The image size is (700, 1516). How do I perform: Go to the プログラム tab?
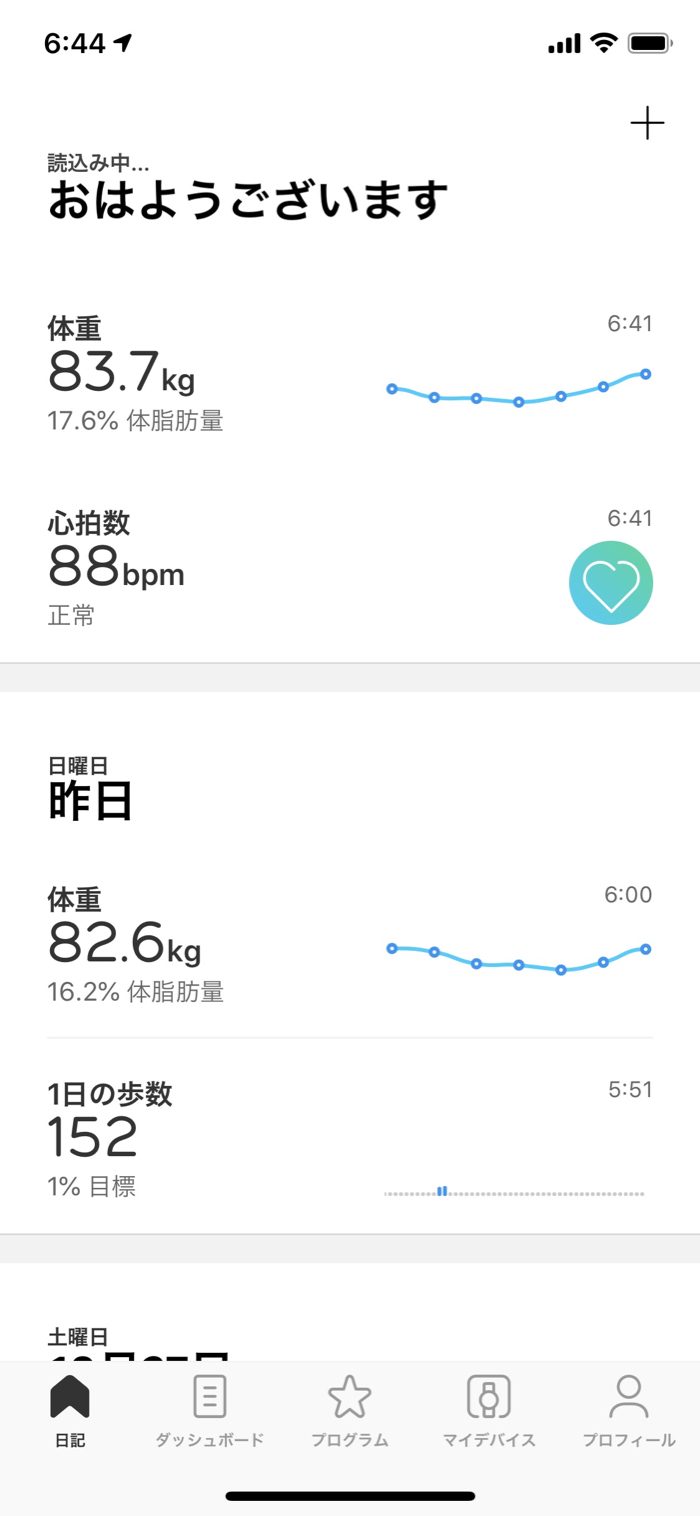tap(349, 1411)
